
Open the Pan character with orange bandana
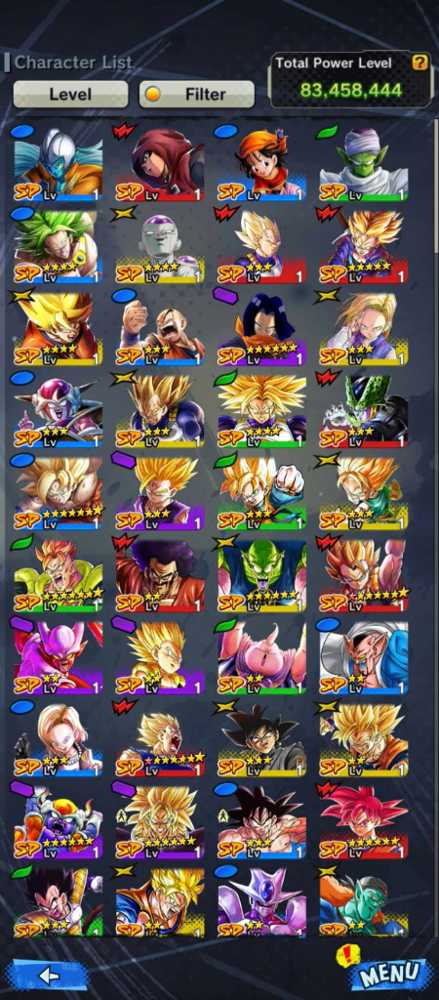262,165
